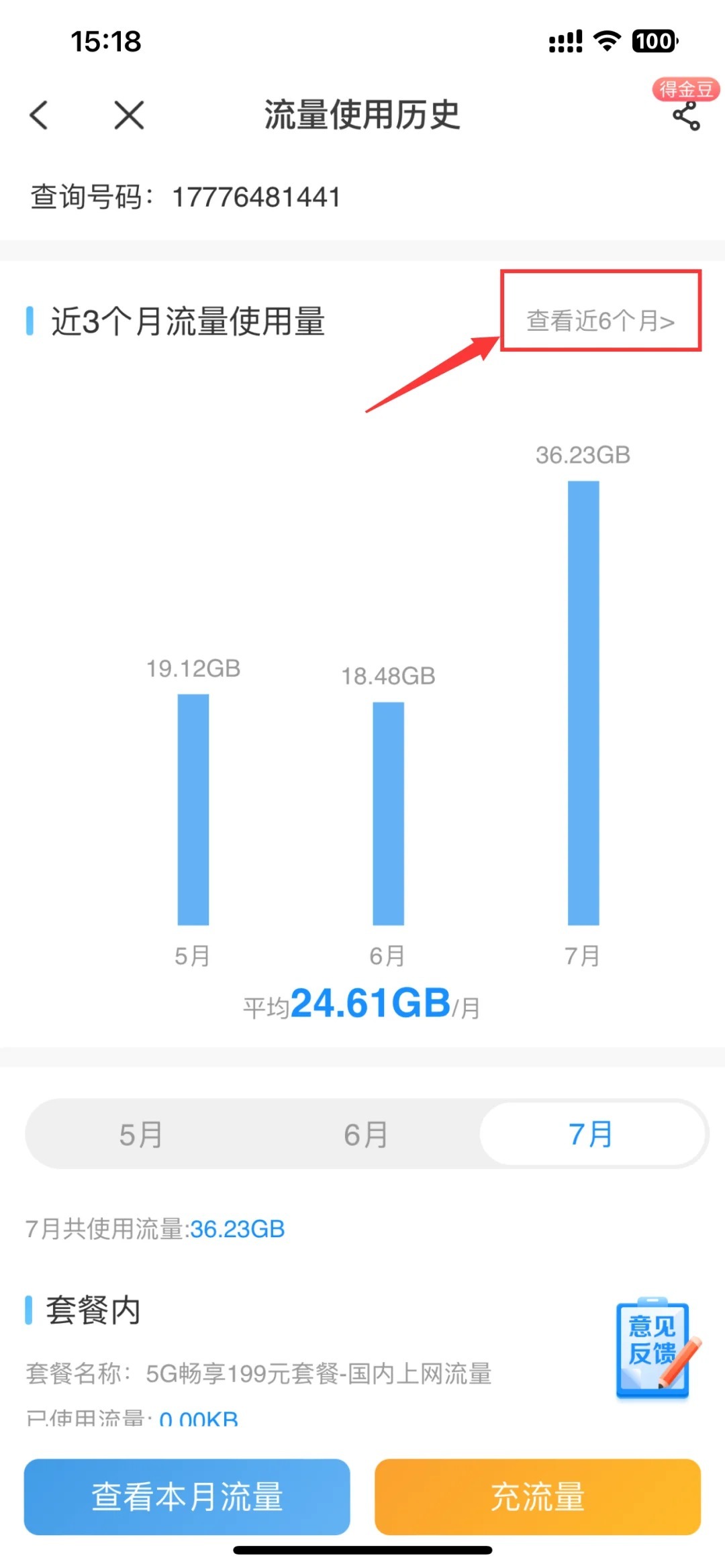Select the 6月 tab
This screenshot has width=725, height=1568.
(x=366, y=1135)
